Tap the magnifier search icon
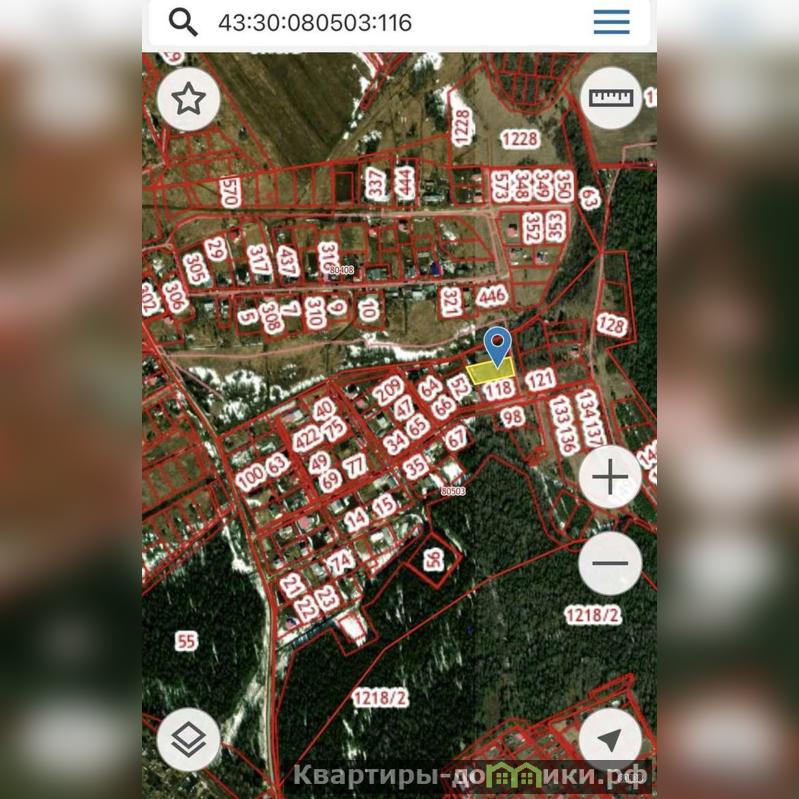Image resolution: width=799 pixels, height=799 pixels. pyautogui.click(x=183, y=21)
